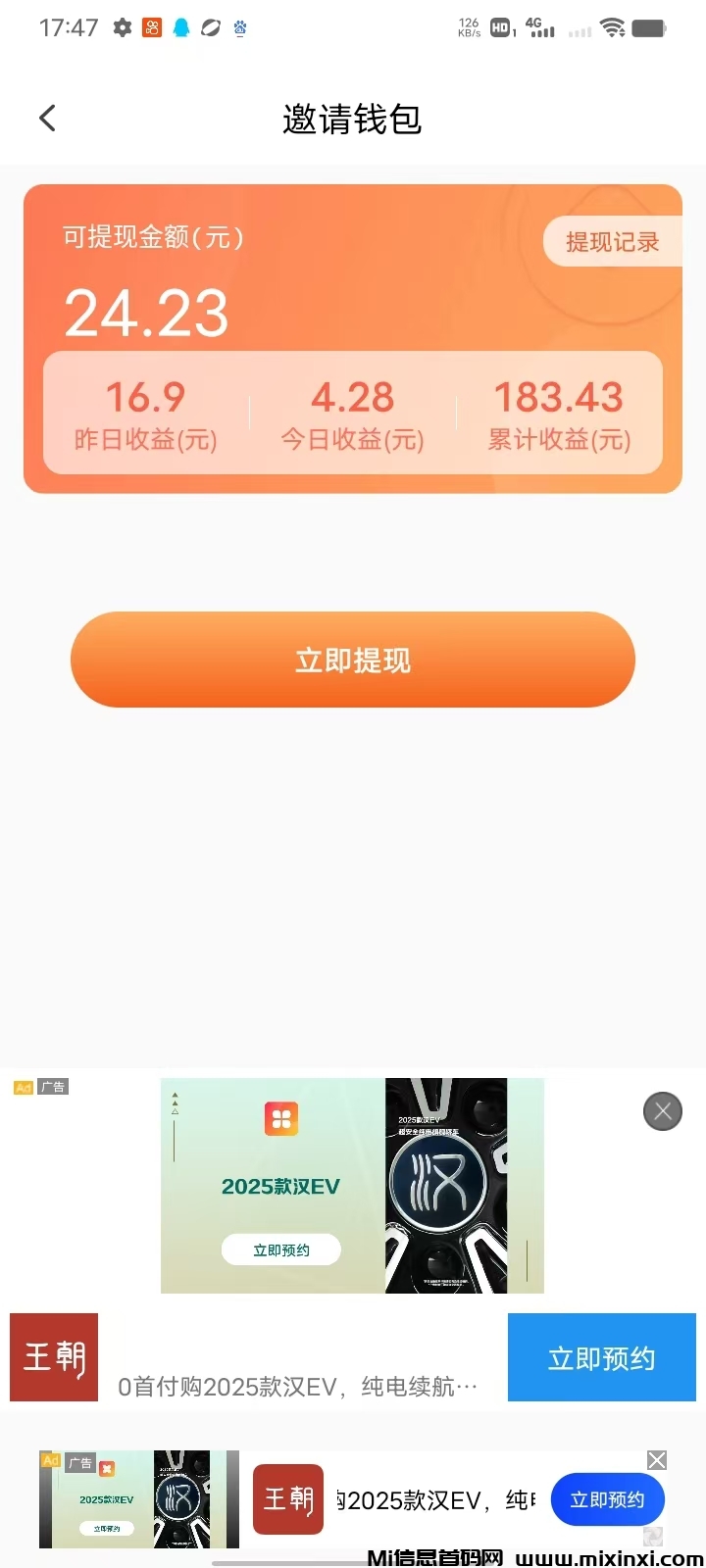
Task: Open the settings gear in the status bar
Action: 122,27
